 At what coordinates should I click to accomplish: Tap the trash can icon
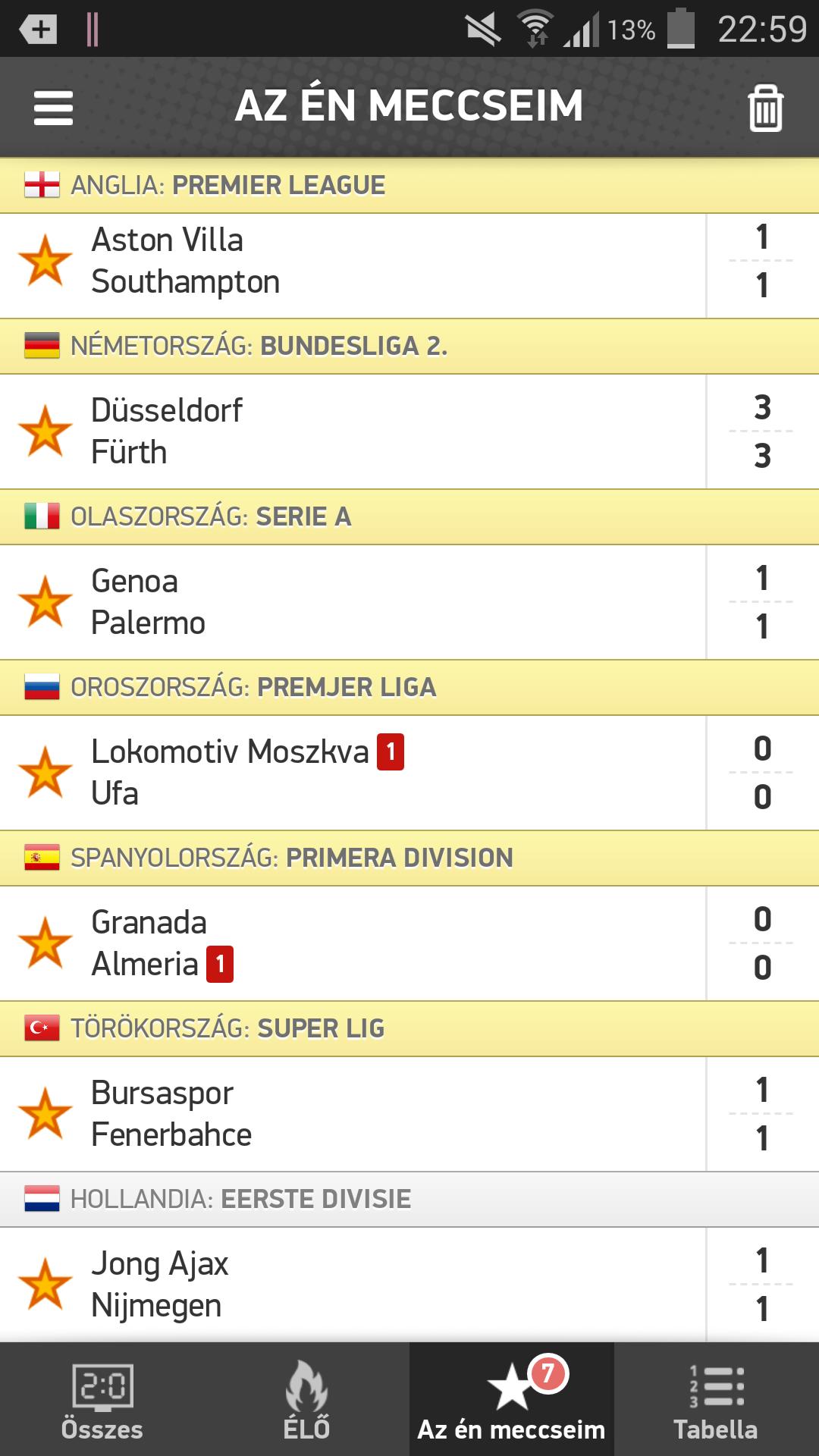765,108
